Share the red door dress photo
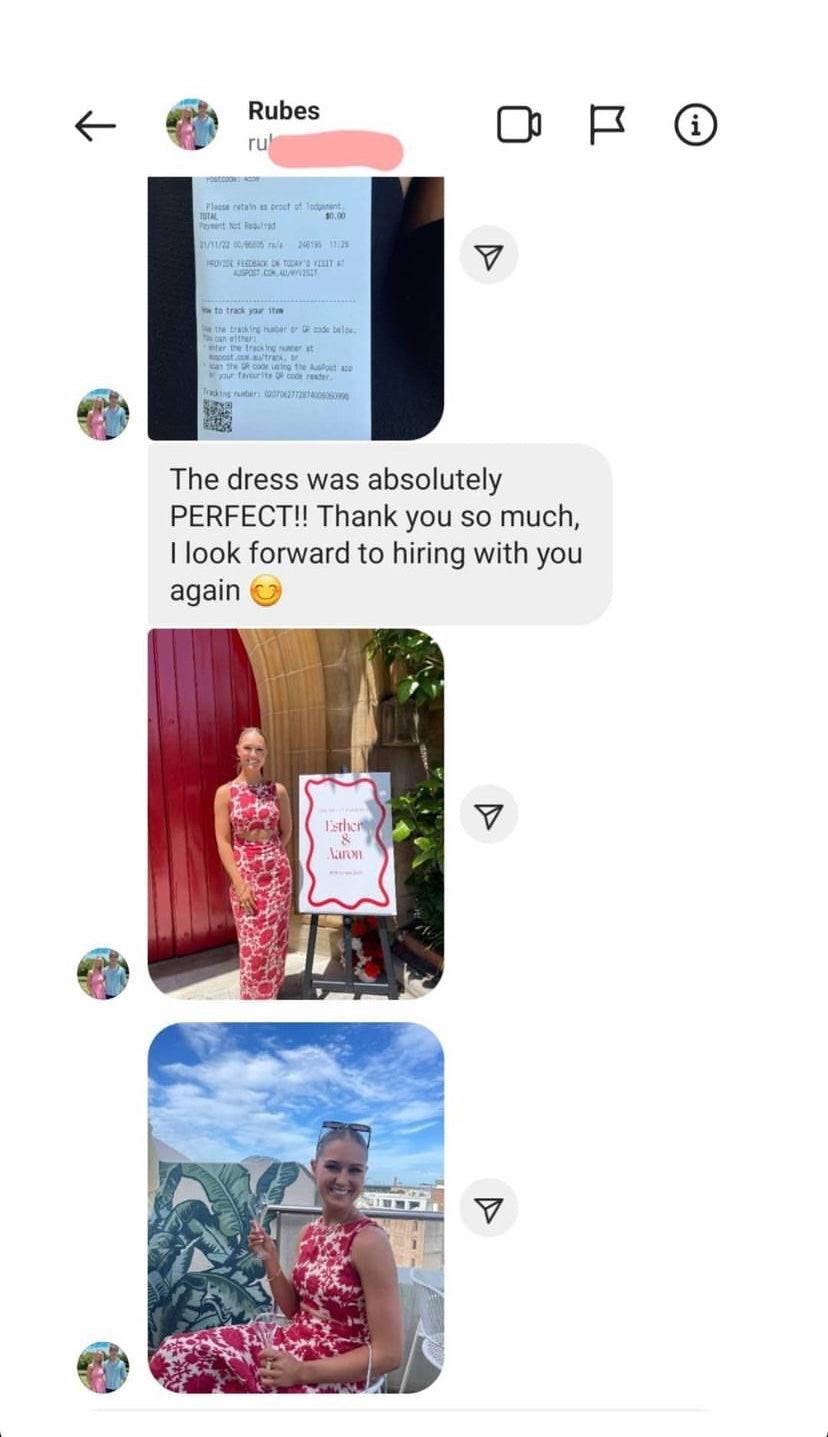828x1437 pixels. tap(488, 815)
